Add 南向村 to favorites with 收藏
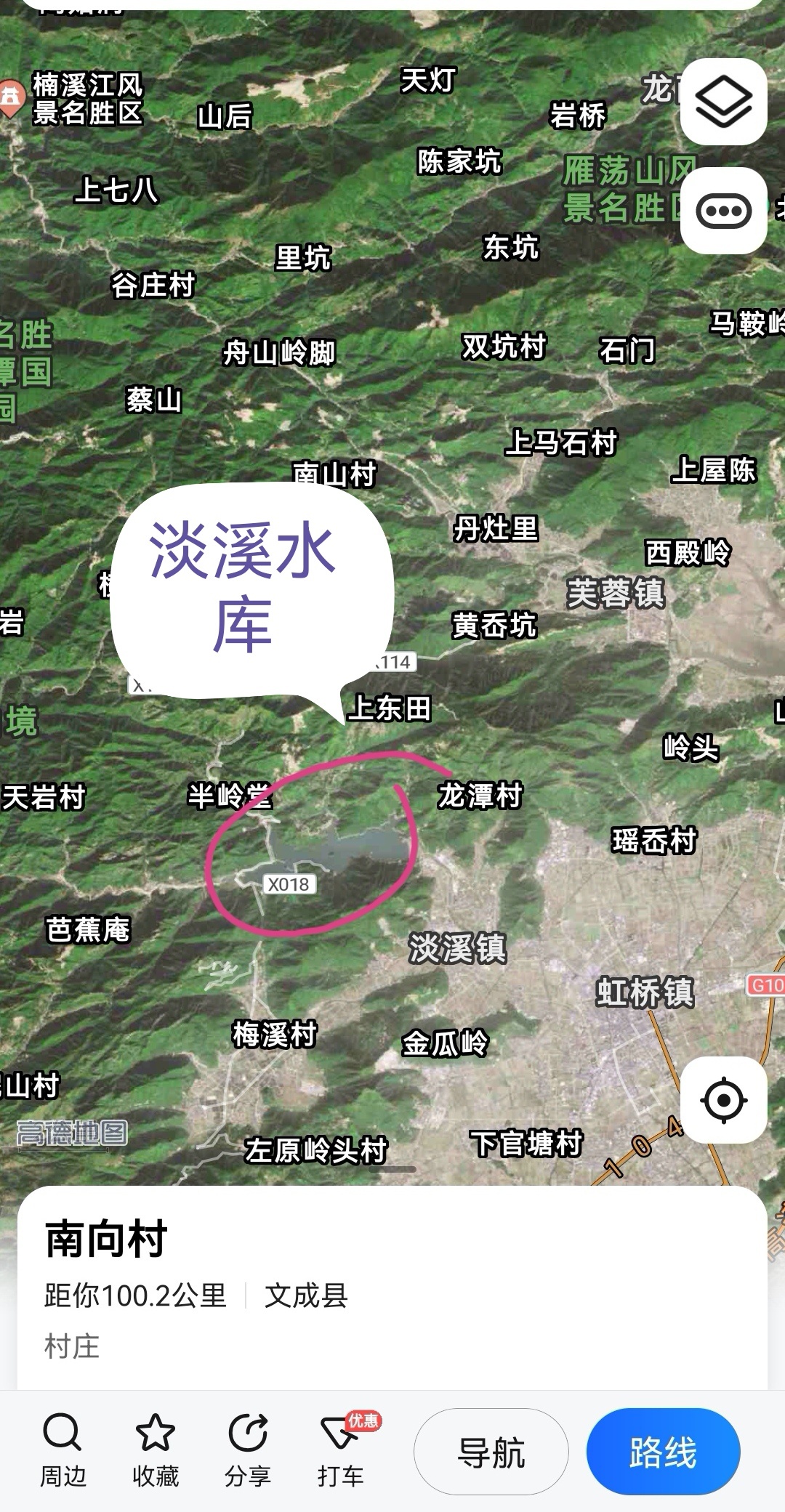 pos(155,1450)
